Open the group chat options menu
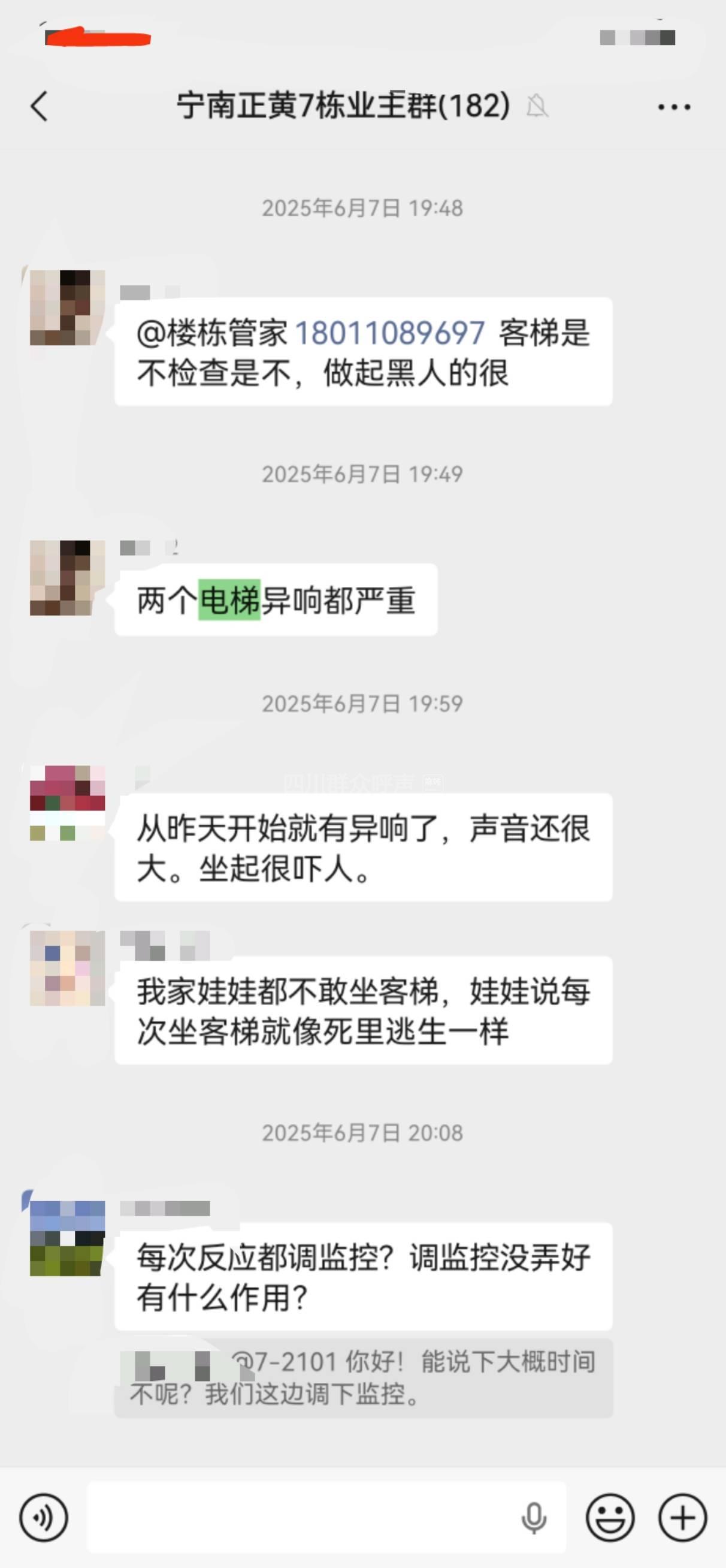Screen dimensions: 726x1568 click(x=674, y=107)
